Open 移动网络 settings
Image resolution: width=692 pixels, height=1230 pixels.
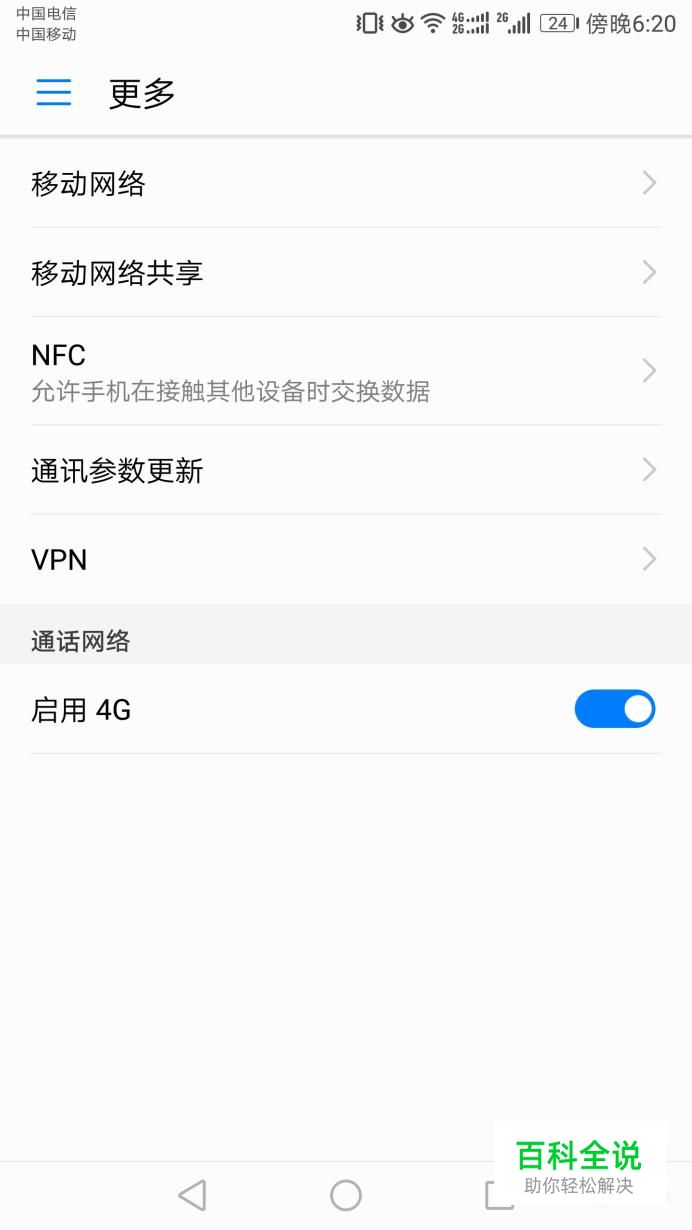[346, 183]
